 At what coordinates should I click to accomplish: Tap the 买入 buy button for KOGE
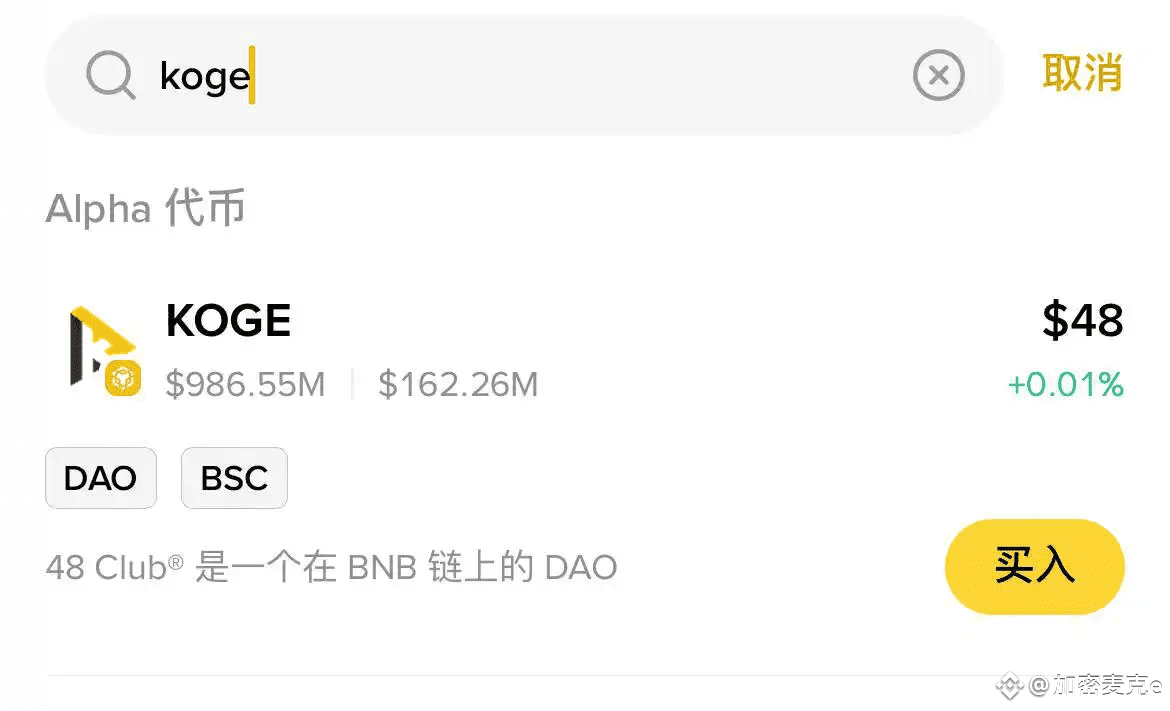[x=1034, y=566]
